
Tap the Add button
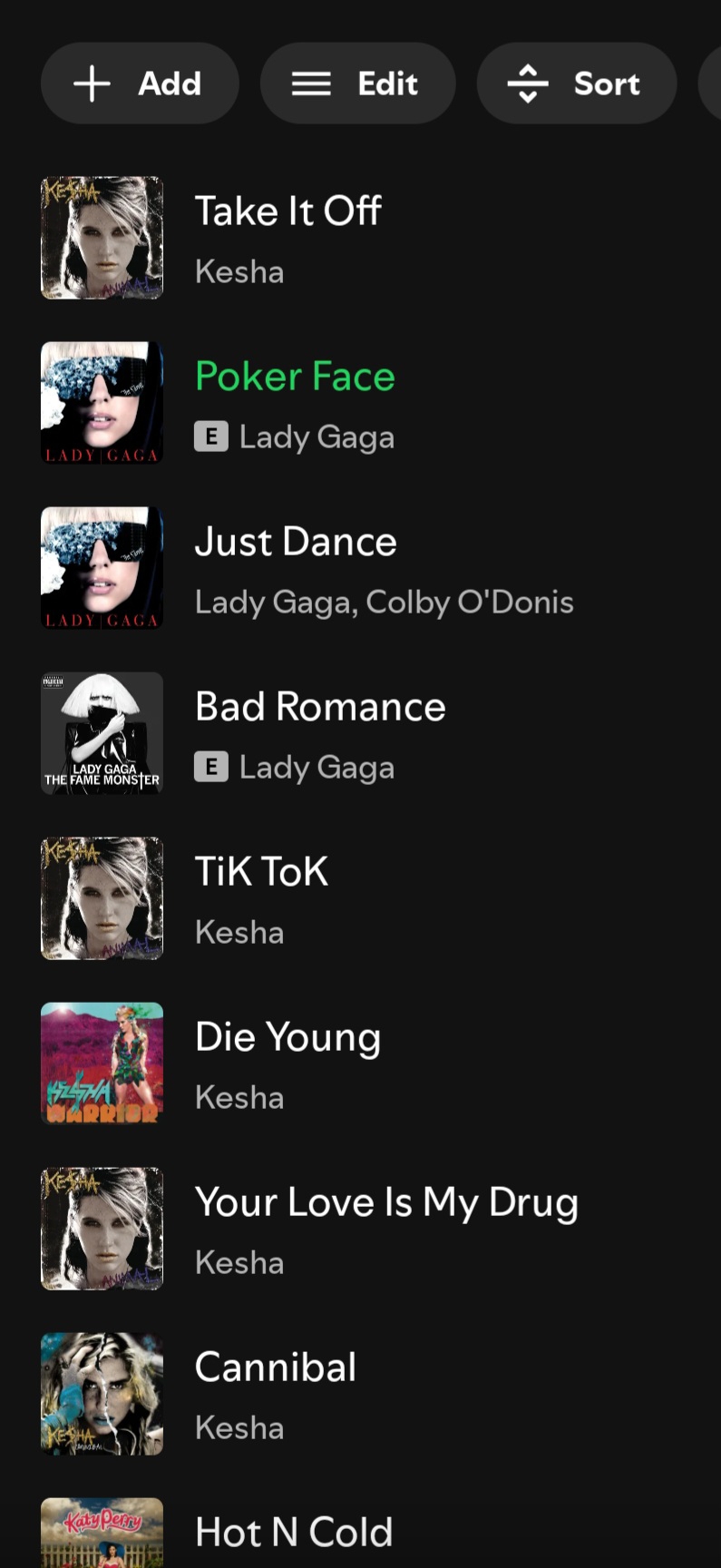click(x=140, y=83)
